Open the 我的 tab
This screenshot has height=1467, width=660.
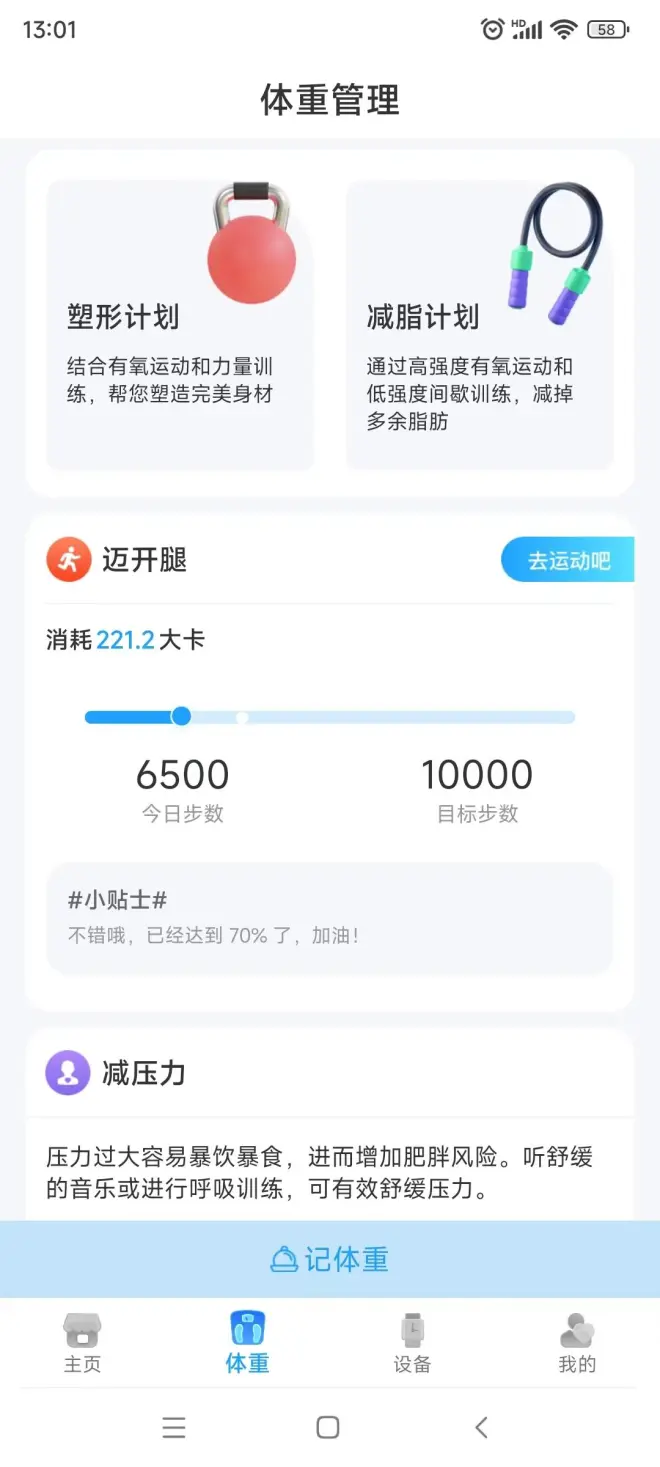coord(577,1343)
